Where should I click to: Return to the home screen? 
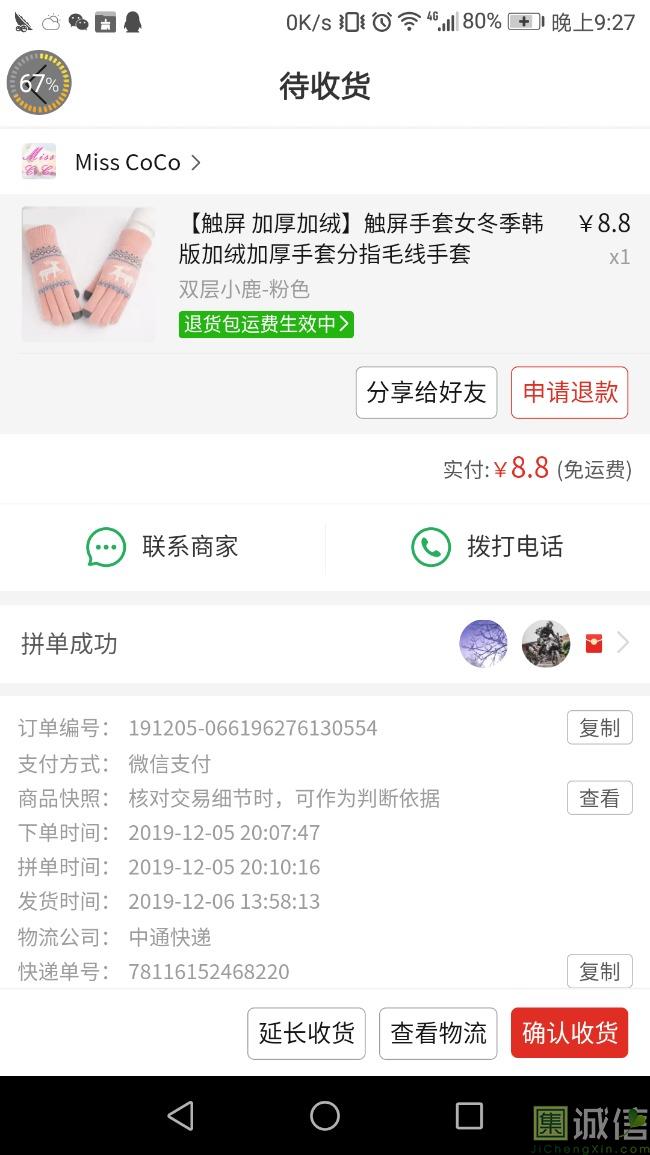(325, 1116)
